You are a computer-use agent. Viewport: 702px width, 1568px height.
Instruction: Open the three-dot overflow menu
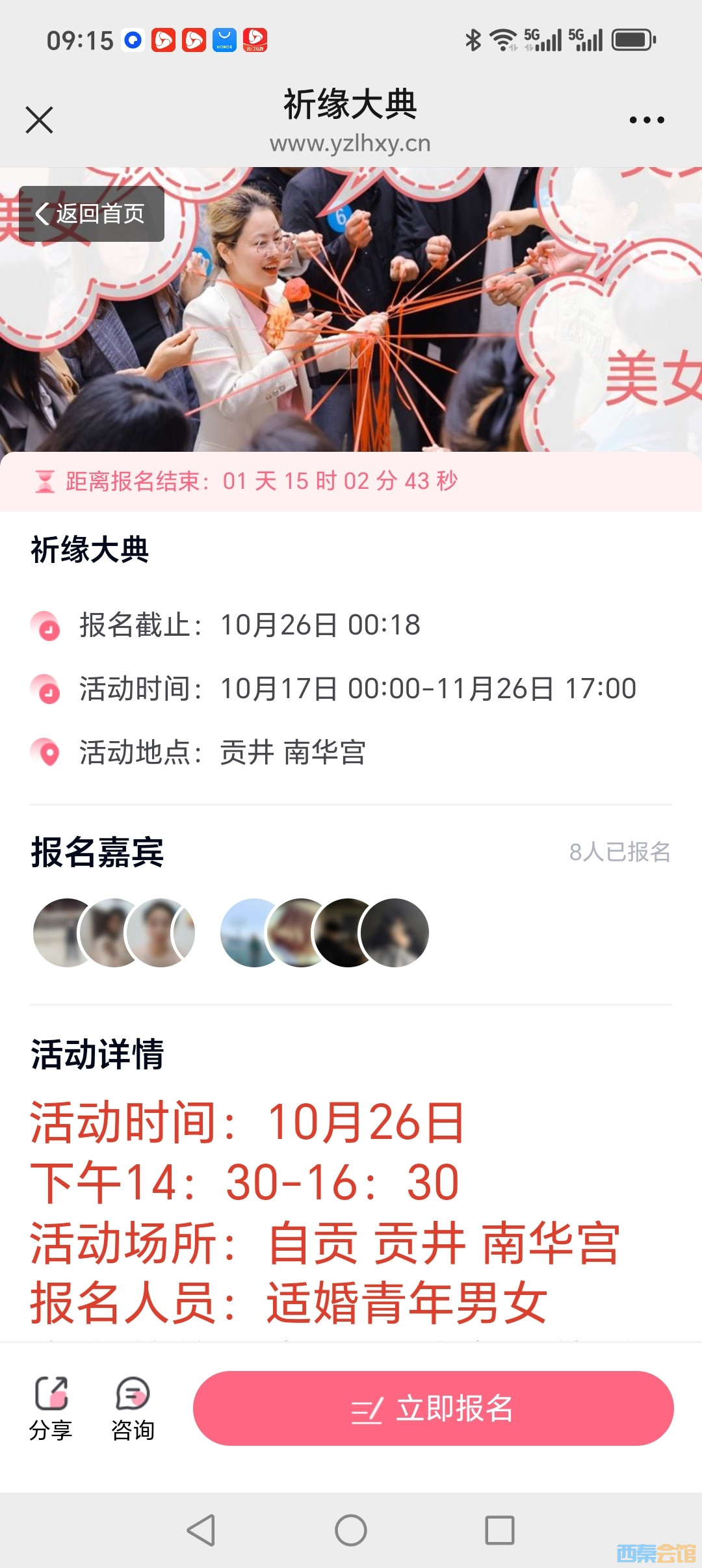pos(647,120)
